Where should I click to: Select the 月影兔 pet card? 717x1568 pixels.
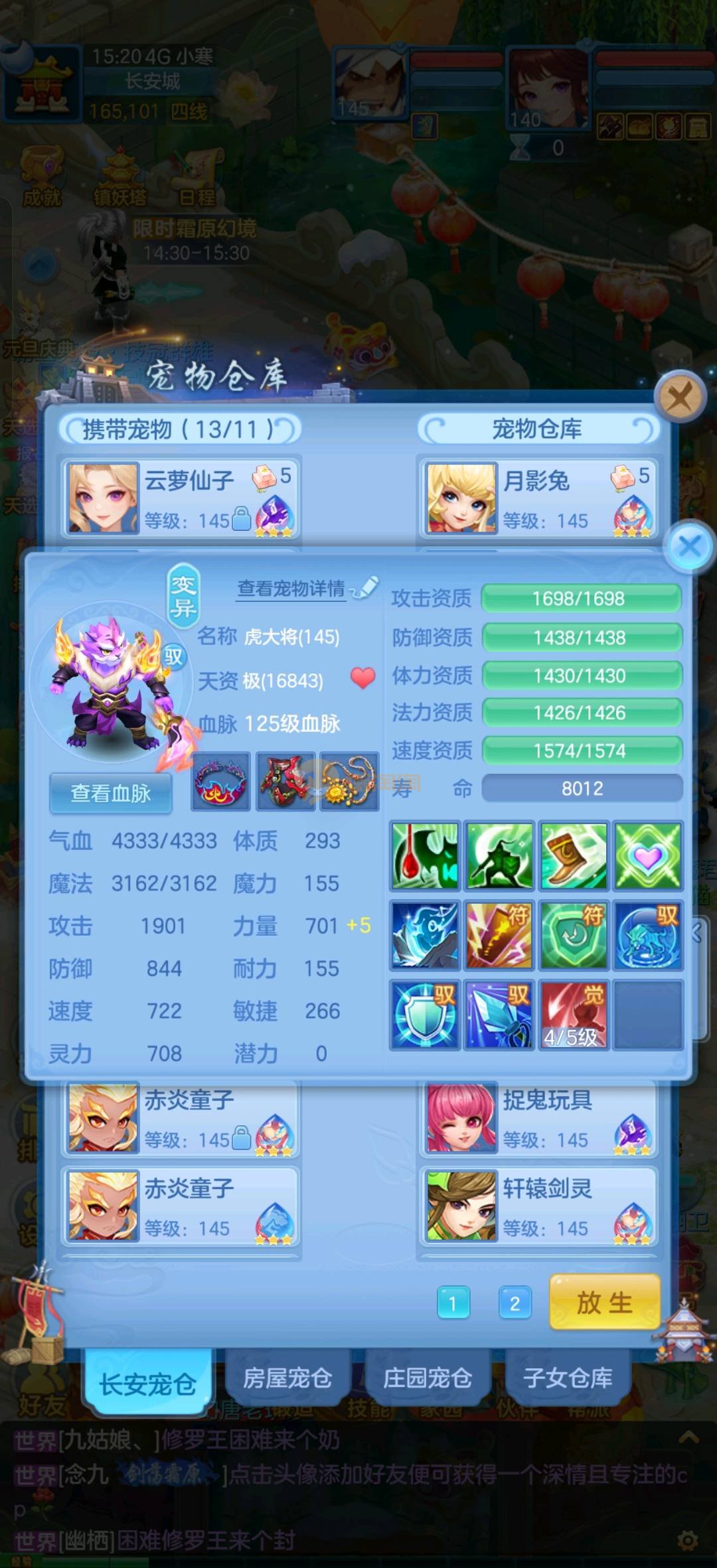point(538,498)
